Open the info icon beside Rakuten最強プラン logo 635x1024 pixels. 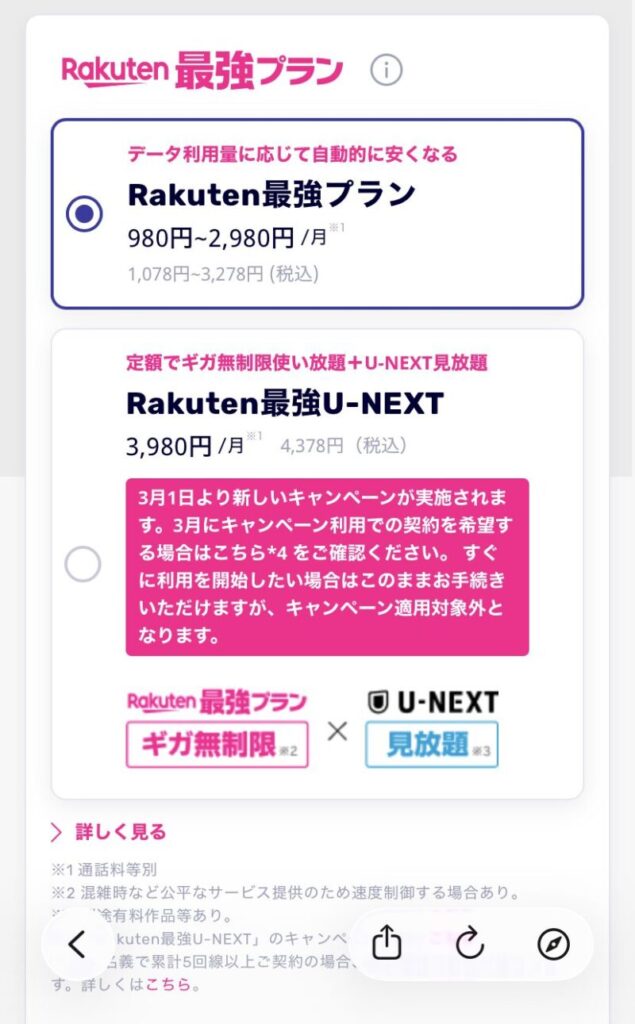click(386, 70)
